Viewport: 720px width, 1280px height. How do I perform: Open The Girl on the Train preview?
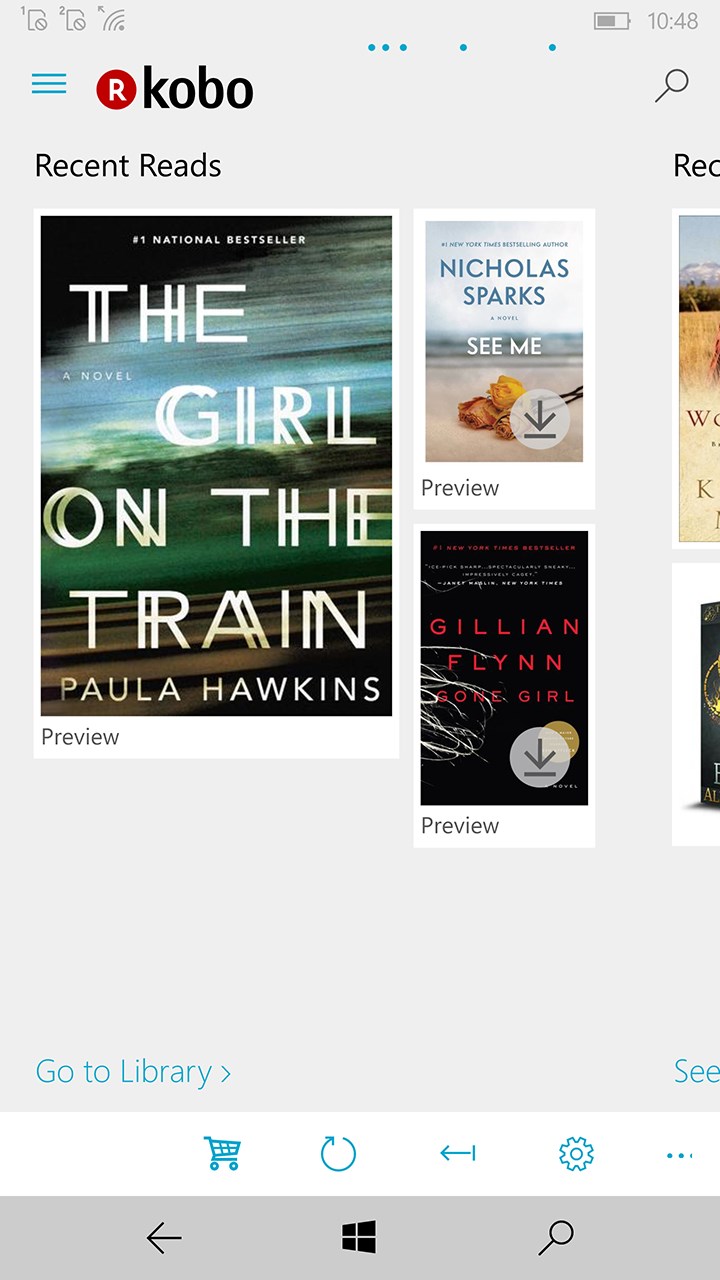click(216, 465)
